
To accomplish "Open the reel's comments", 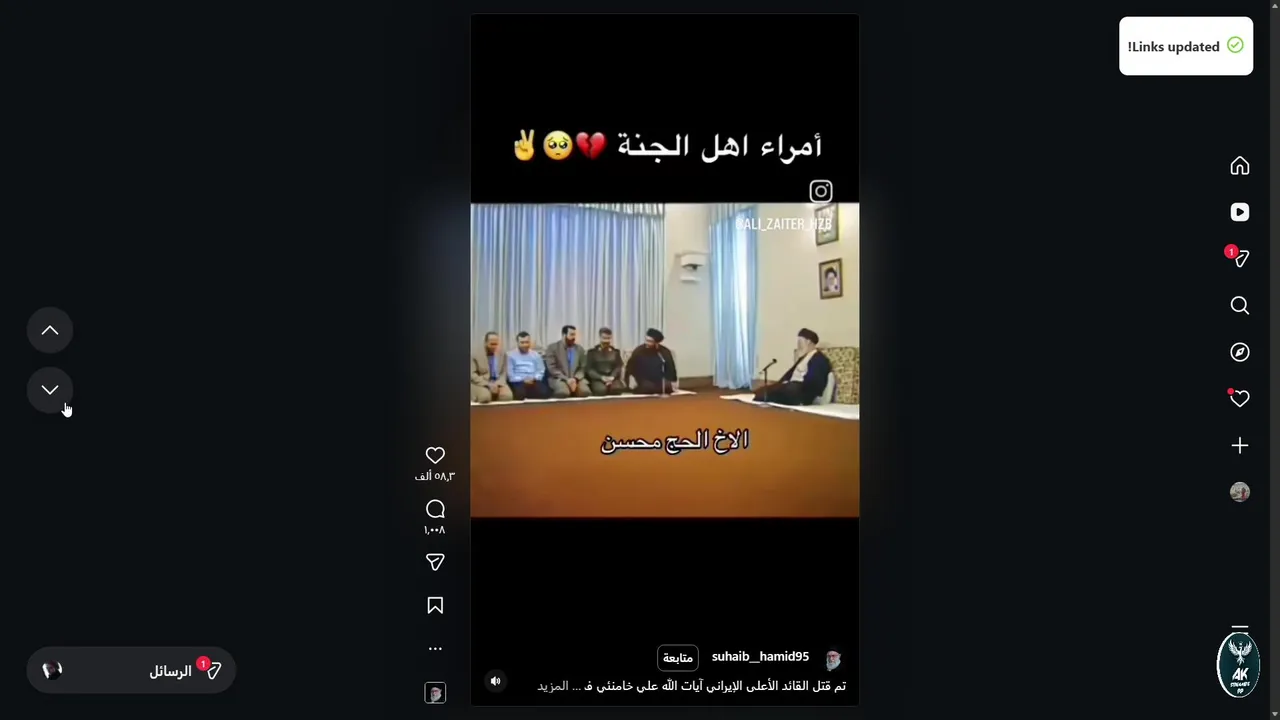I will [x=435, y=509].
